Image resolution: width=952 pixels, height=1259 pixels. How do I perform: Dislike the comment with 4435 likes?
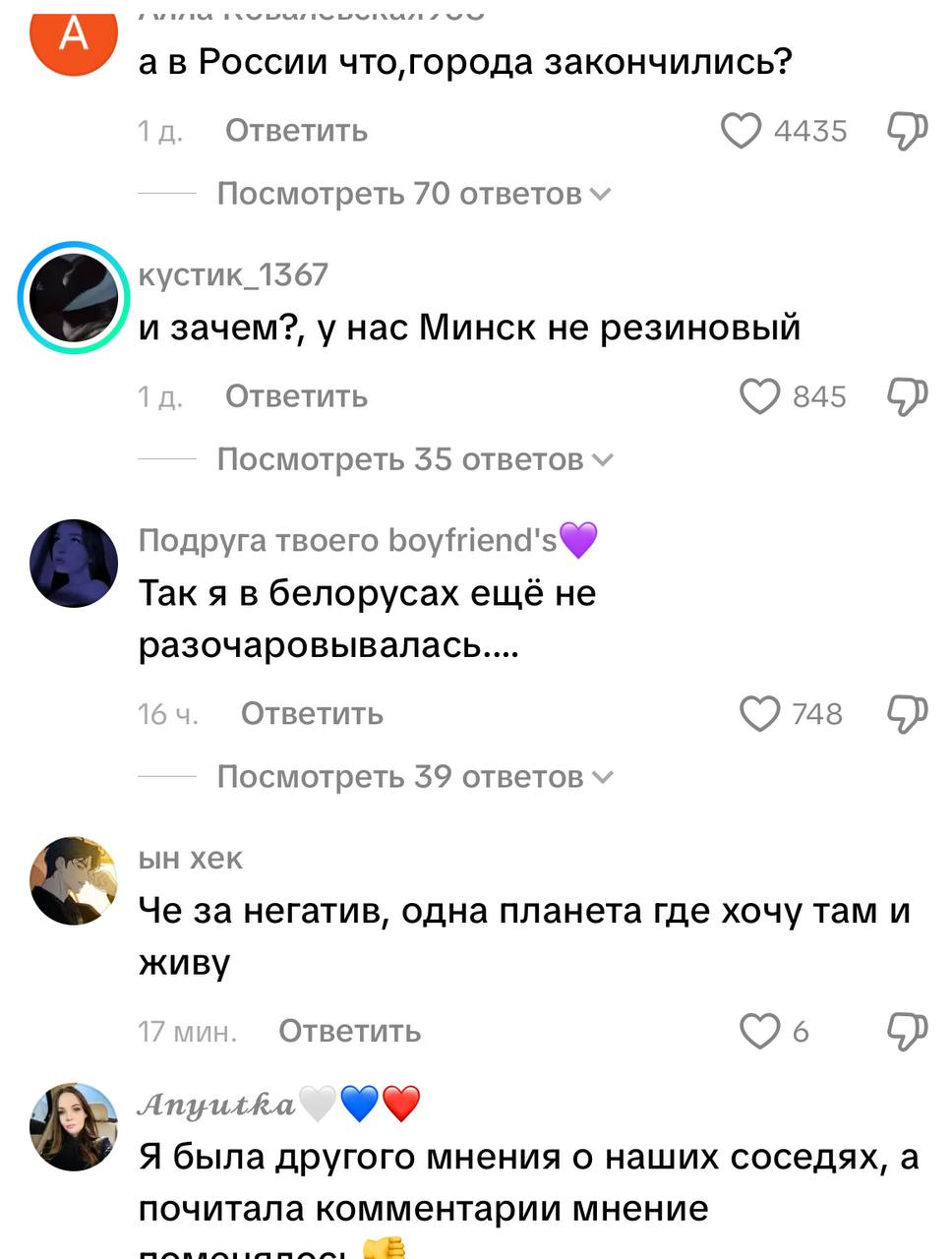[x=907, y=131]
